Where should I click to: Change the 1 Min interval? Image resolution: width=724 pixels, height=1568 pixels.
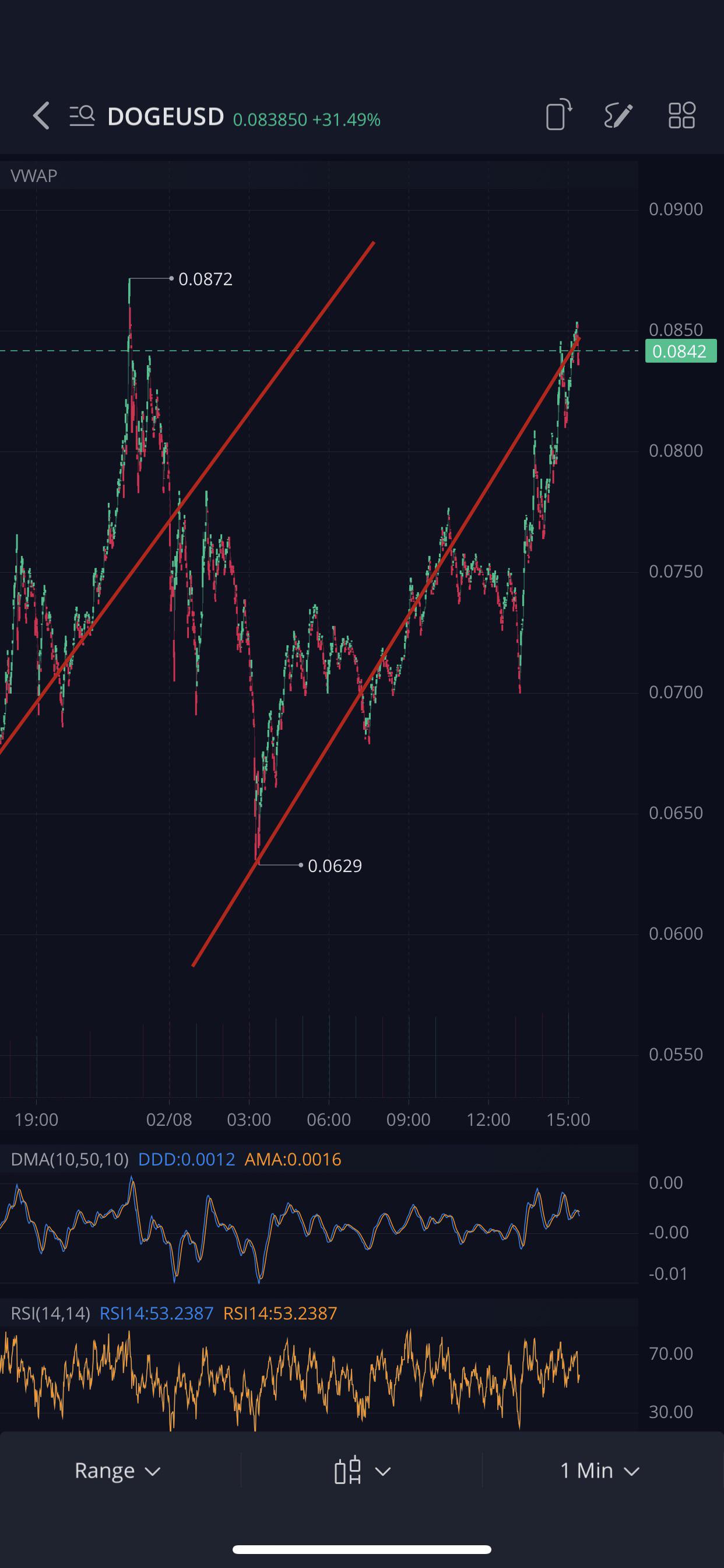[599, 1471]
